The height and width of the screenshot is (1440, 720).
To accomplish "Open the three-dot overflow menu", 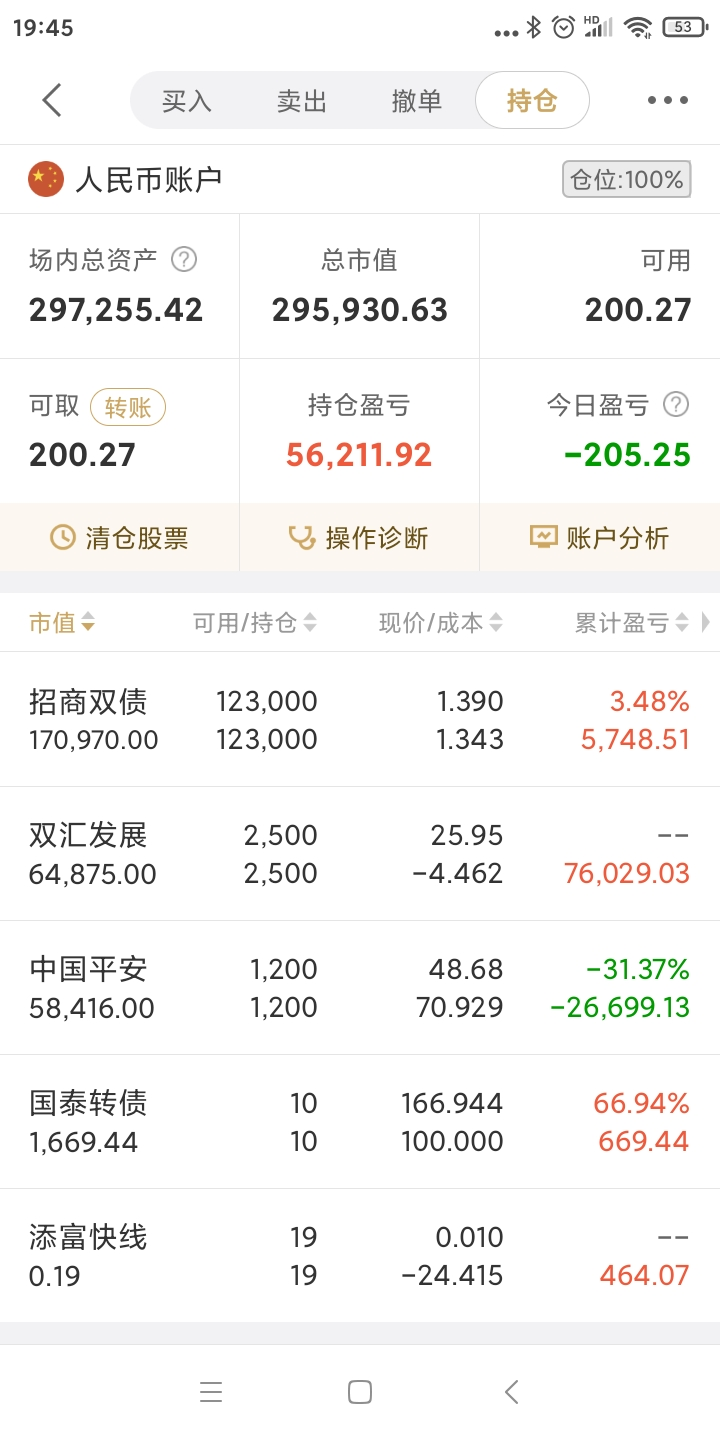I will click(x=667, y=100).
